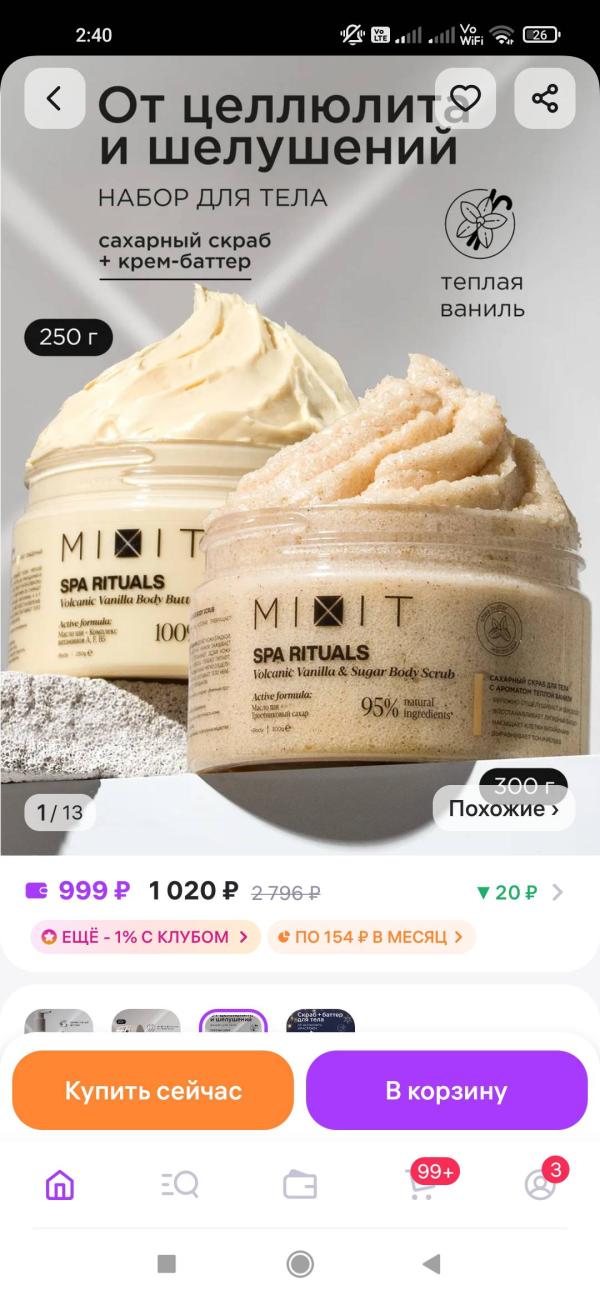Open the shopping cart tab
Screen dimensions: 600x1299
420,1185
